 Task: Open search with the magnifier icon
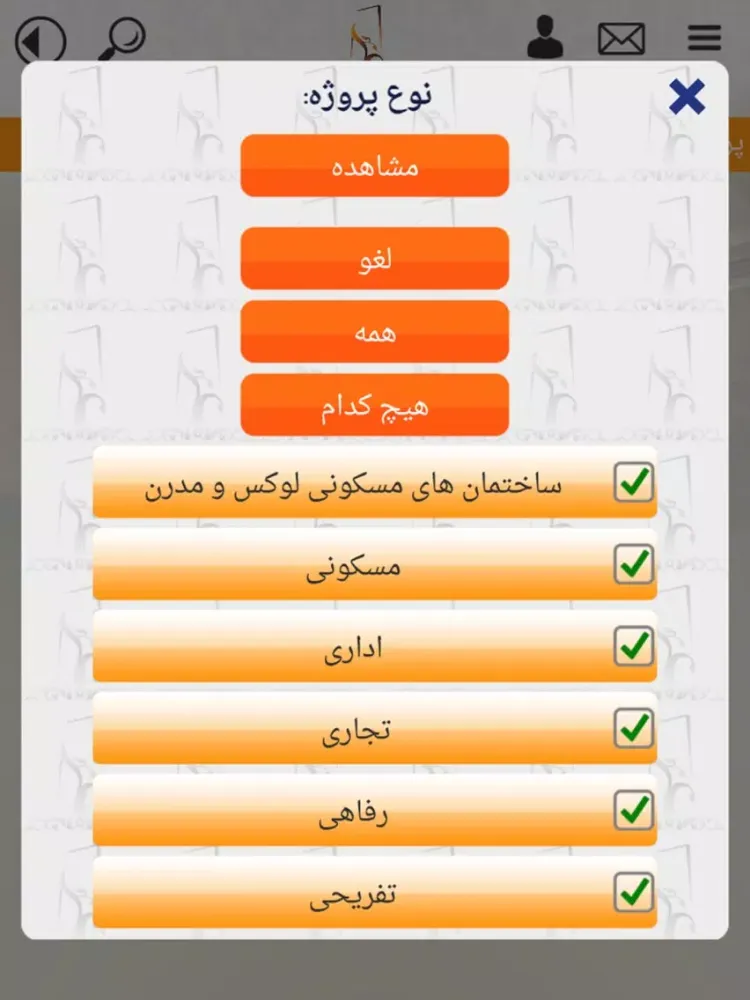(x=122, y=39)
